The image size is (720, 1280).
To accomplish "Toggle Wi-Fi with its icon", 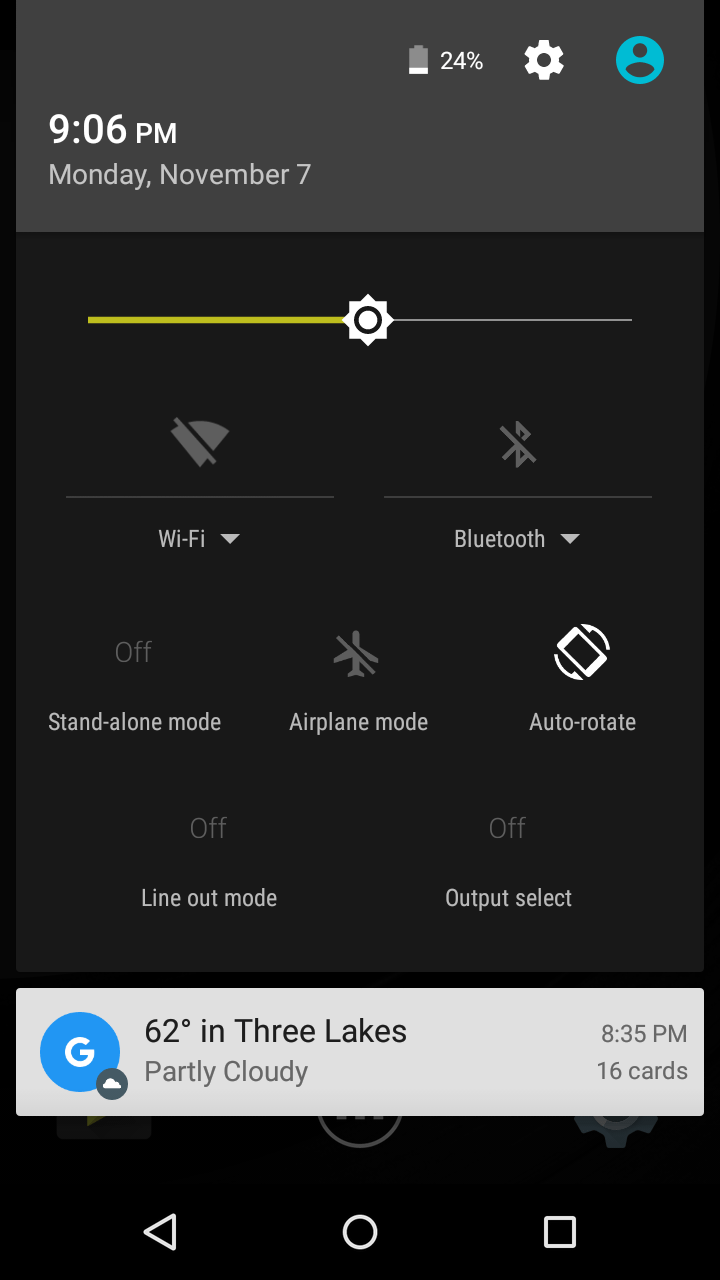I will coord(200,442).
